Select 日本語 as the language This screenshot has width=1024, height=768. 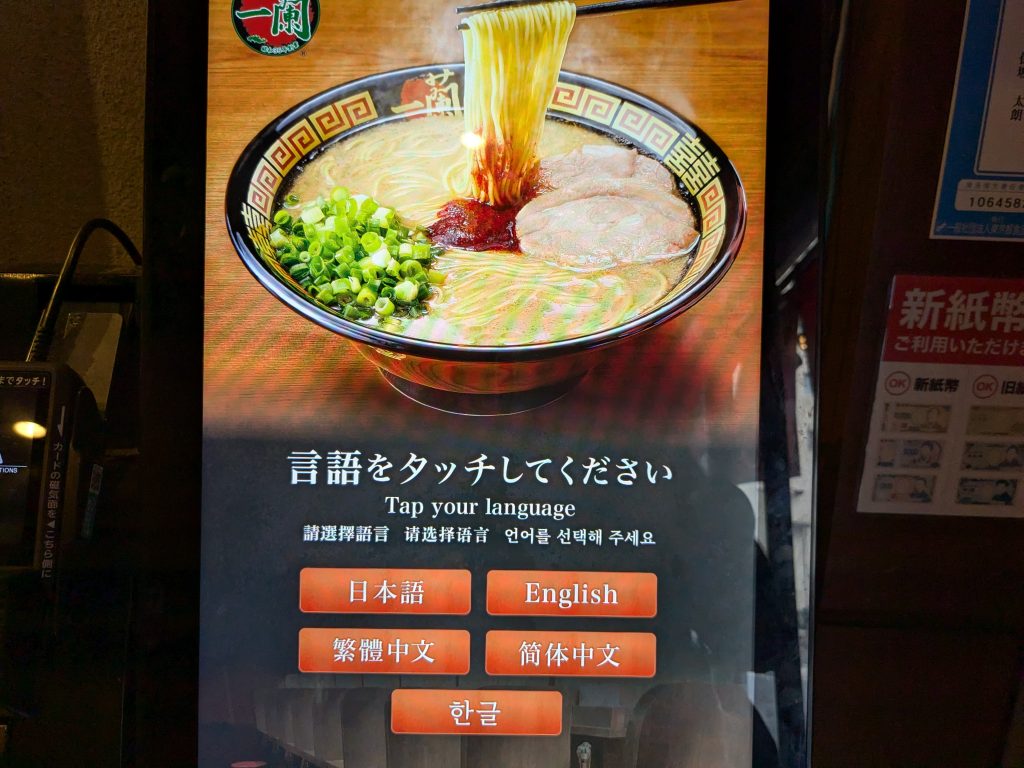pyautogui.click(x=385, y=591)
